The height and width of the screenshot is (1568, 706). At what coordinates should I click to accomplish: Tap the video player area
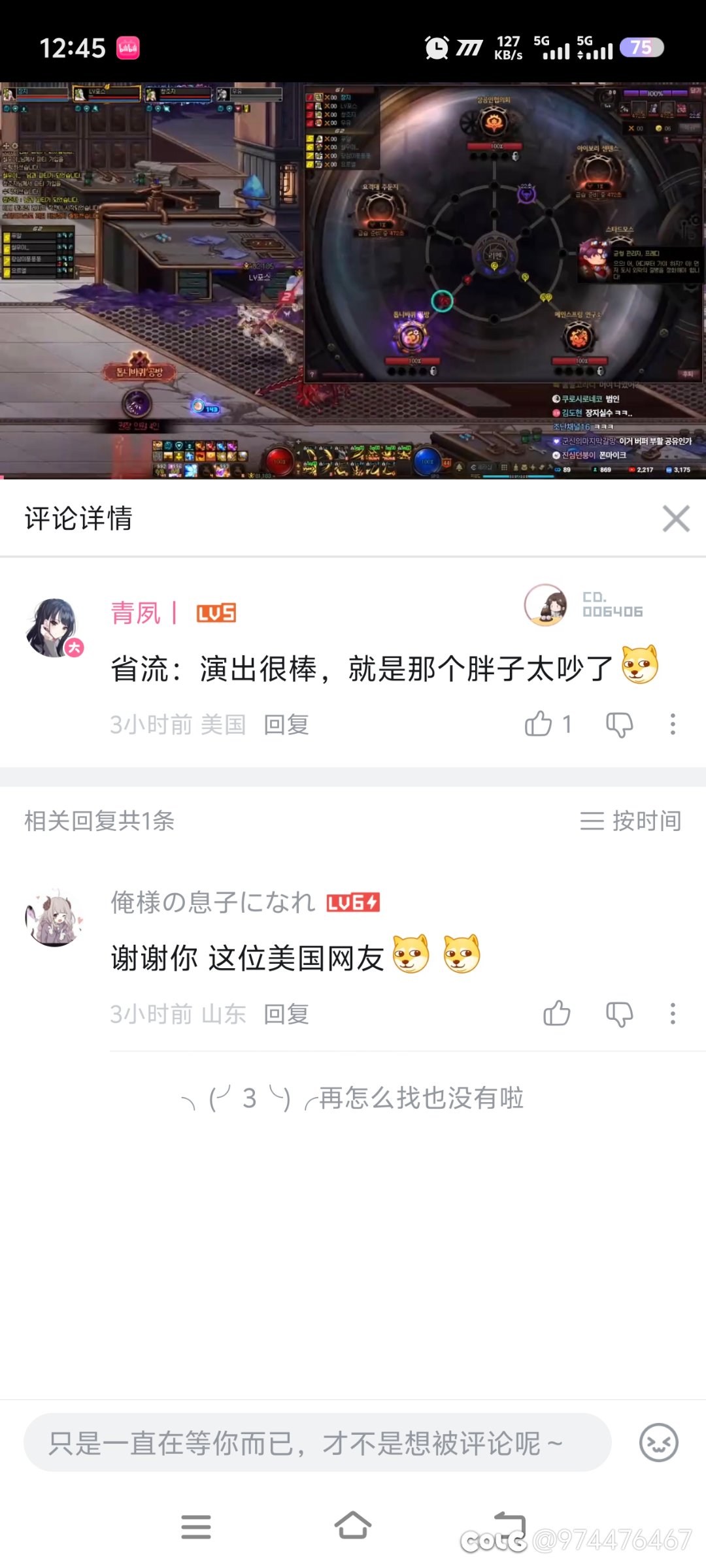[353, 281]
